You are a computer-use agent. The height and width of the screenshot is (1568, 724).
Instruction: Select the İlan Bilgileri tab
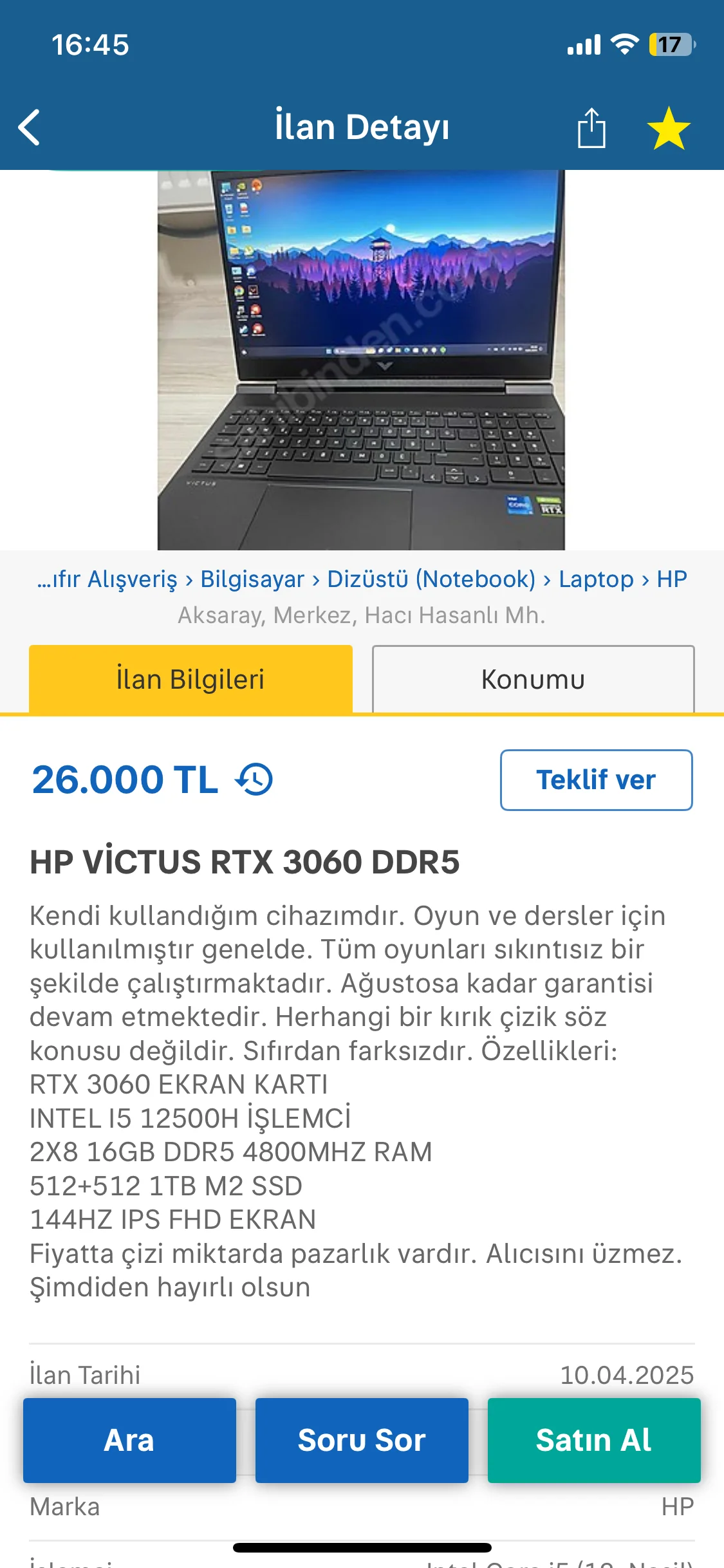click(190, 679)
